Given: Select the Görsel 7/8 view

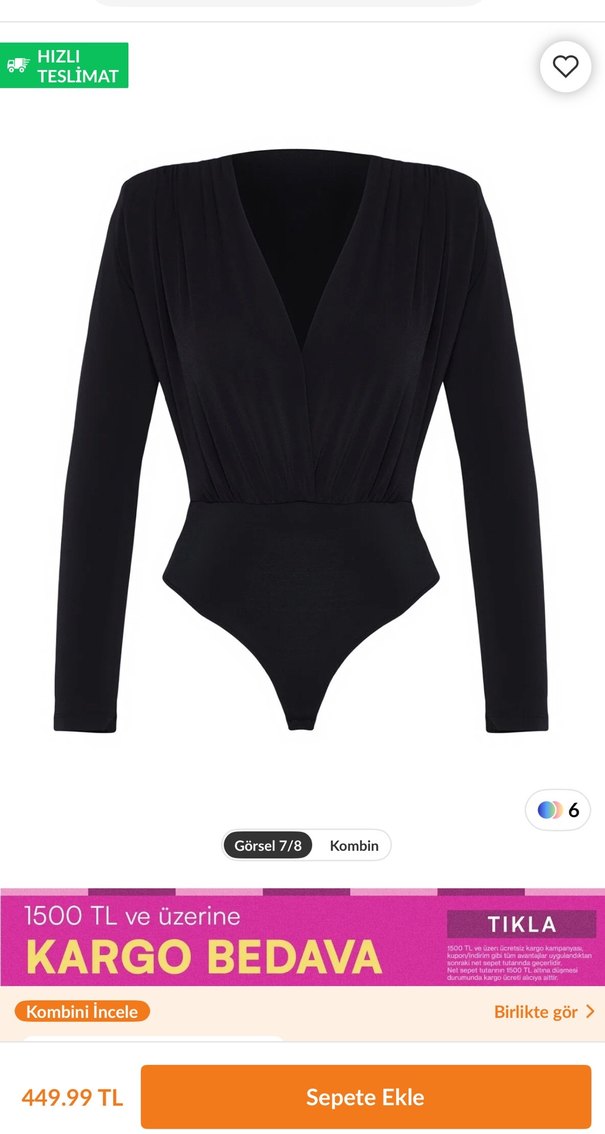Looking at the screenshot, I should 267,845.
